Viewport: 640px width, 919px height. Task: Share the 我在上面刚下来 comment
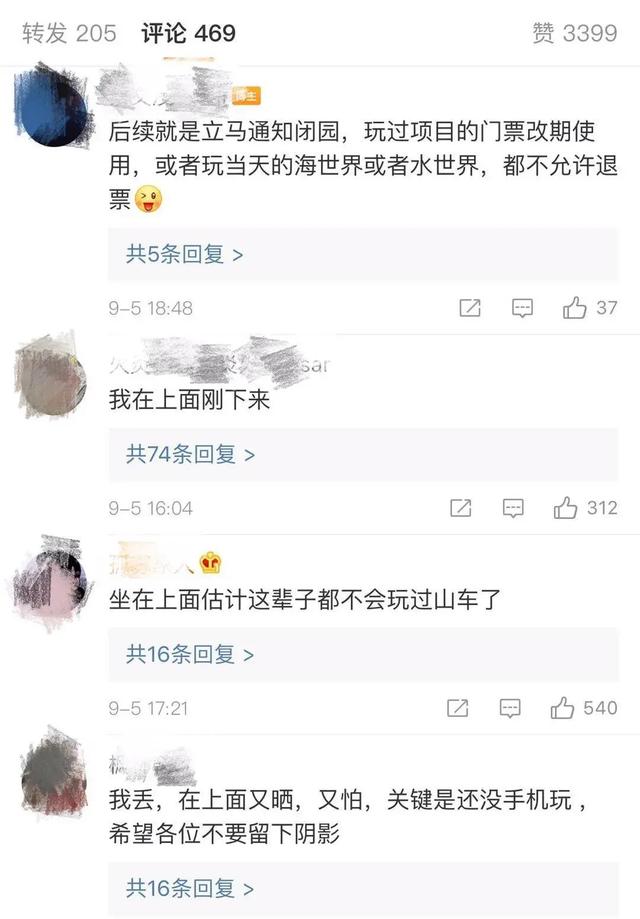[460, 508]
